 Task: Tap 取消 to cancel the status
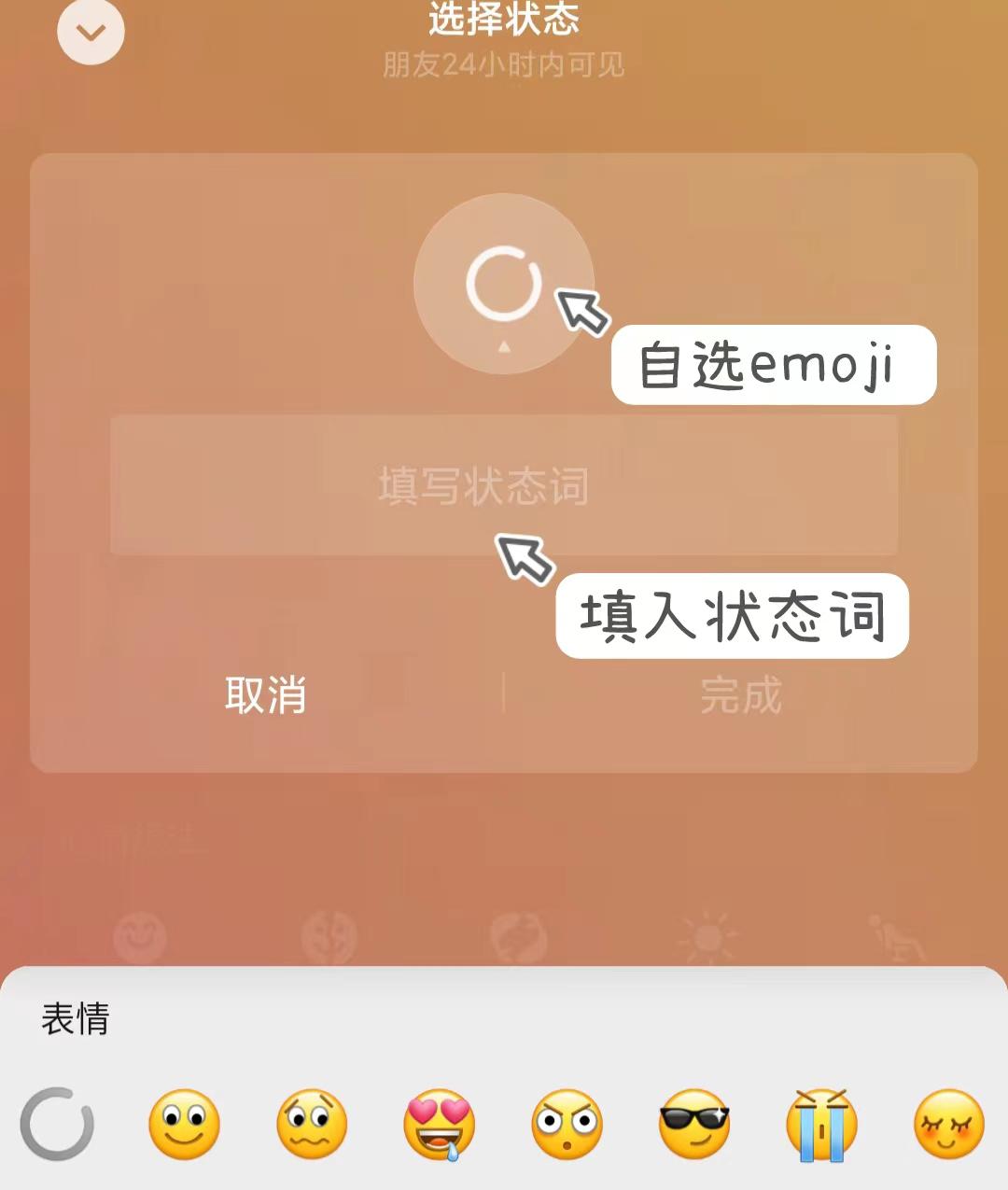(266, 695)
